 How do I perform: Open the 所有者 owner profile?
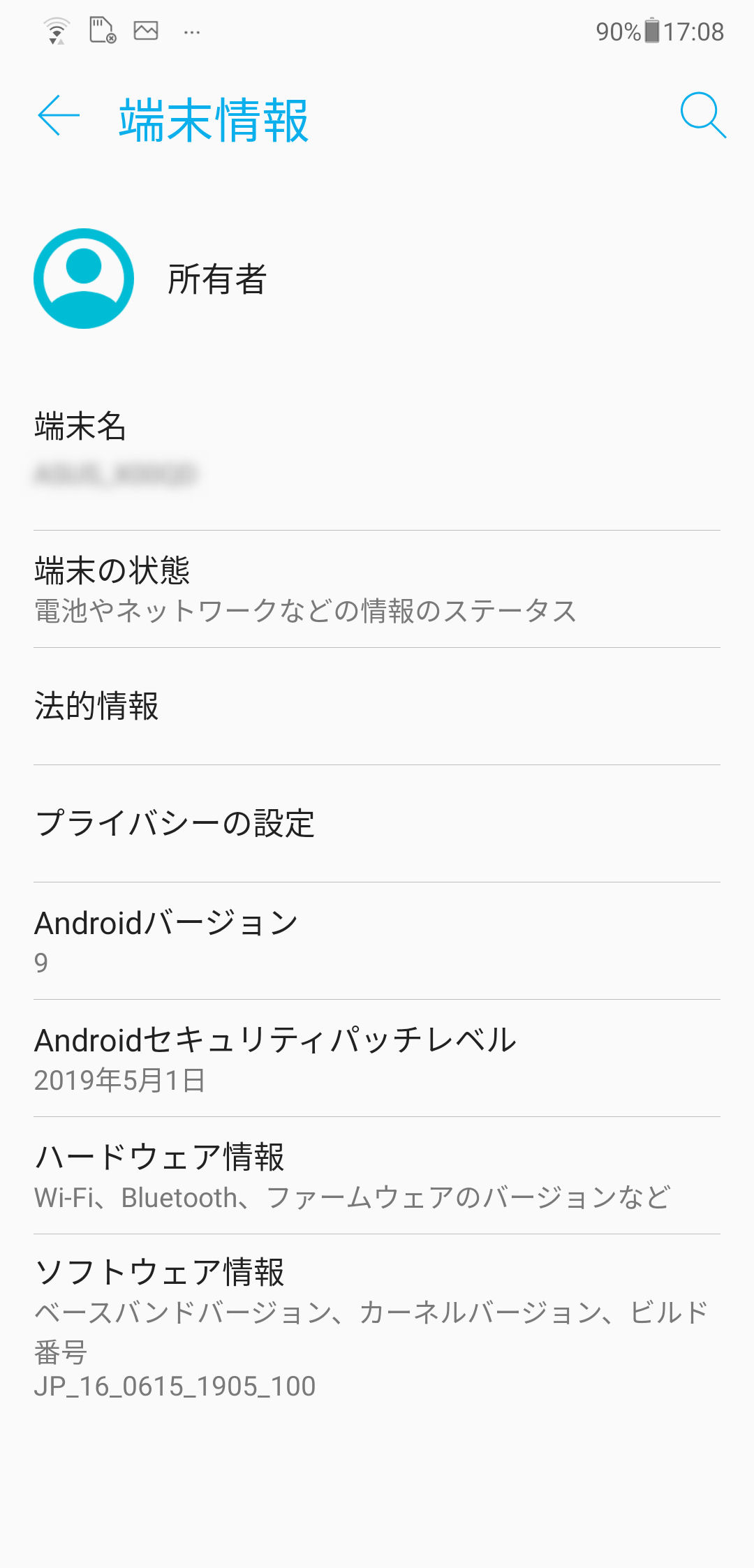click(377, 279)
